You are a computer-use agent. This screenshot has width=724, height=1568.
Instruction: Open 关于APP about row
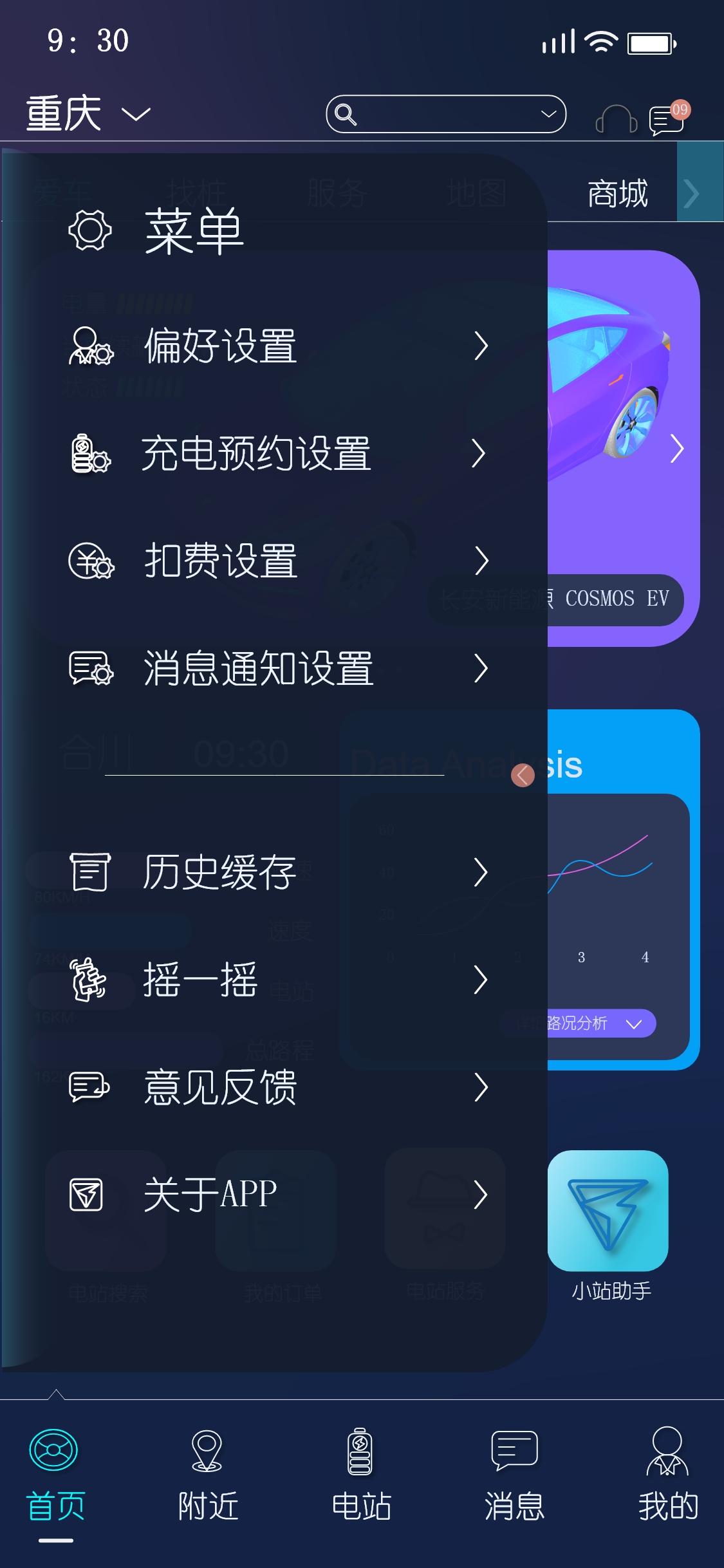click(x=277, y=1195)
